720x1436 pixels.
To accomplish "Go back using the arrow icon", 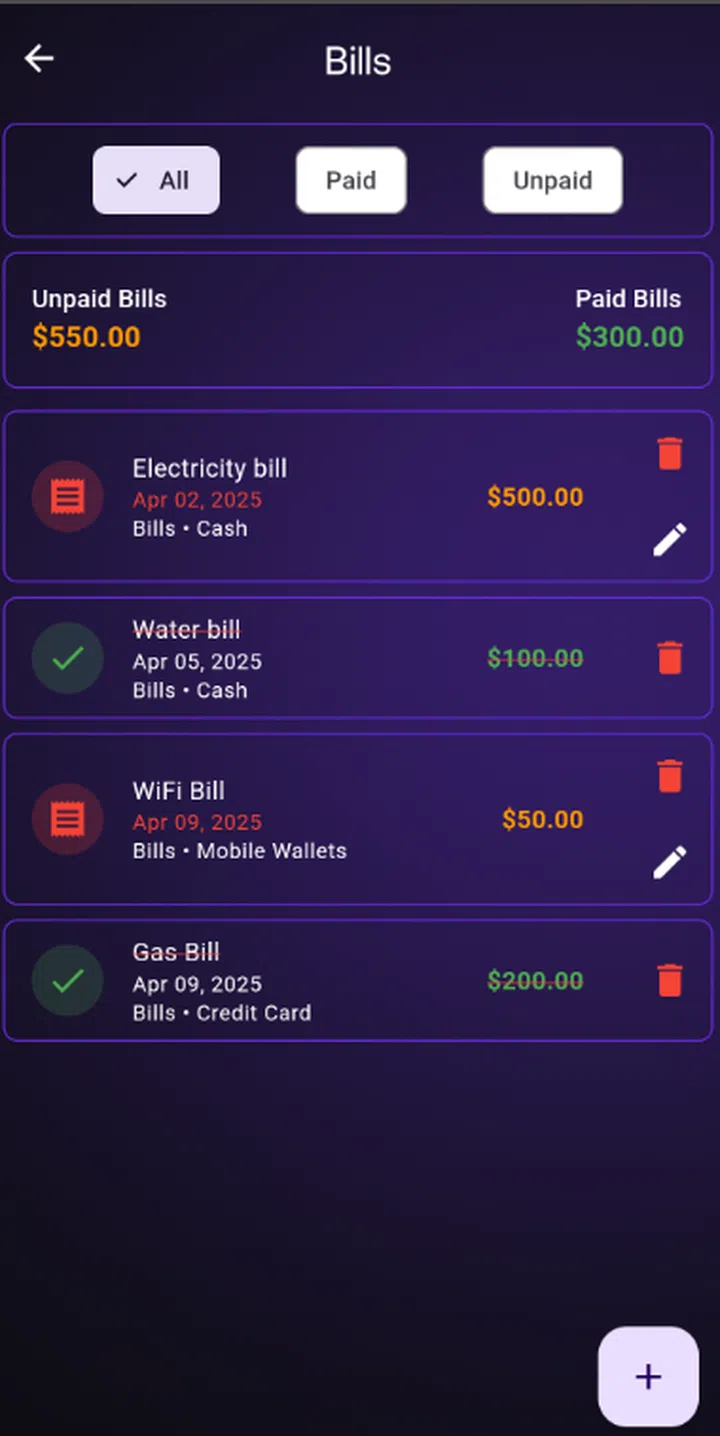I will pyautogui.click(x=39, y=59).
